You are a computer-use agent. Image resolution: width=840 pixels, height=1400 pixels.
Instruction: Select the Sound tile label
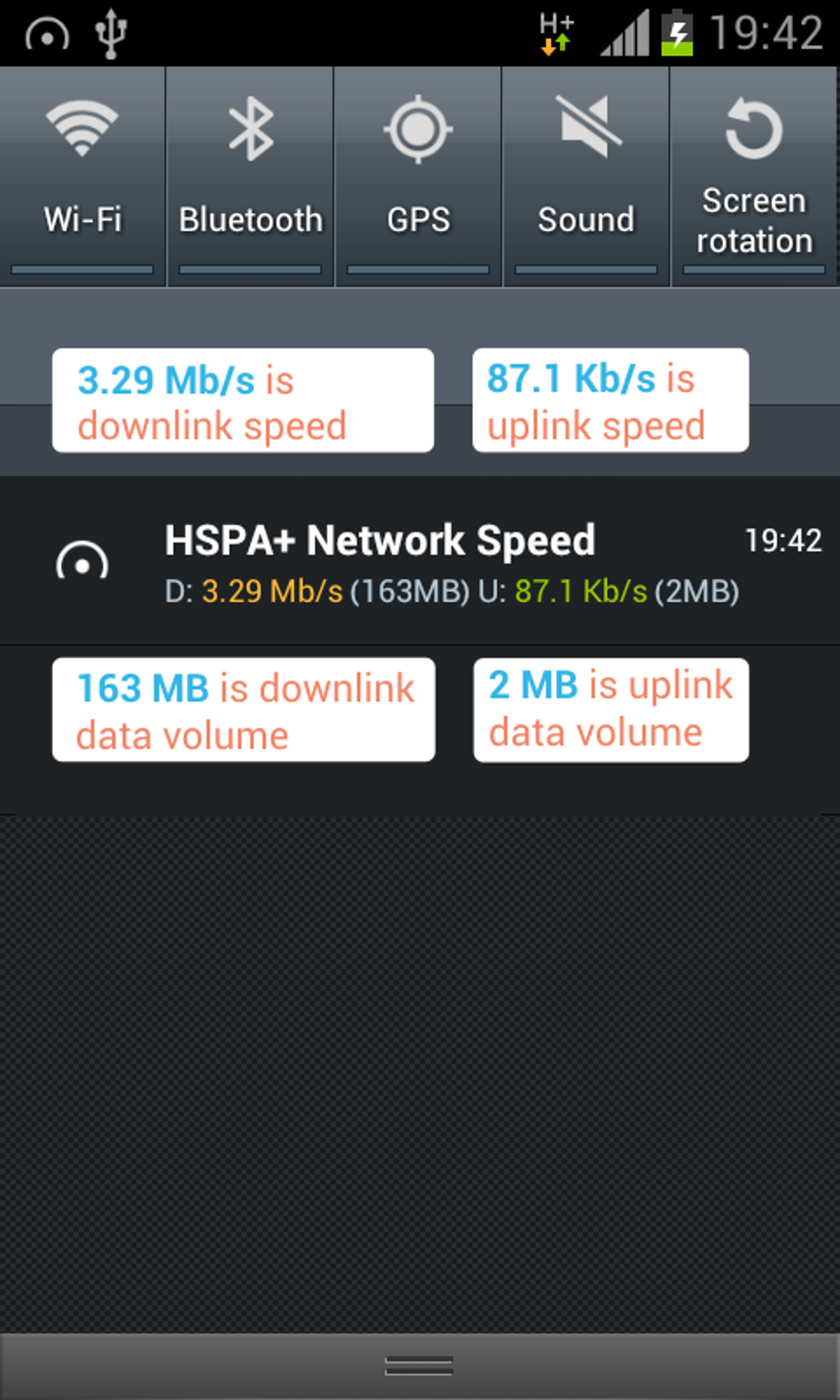pos(586,219)
